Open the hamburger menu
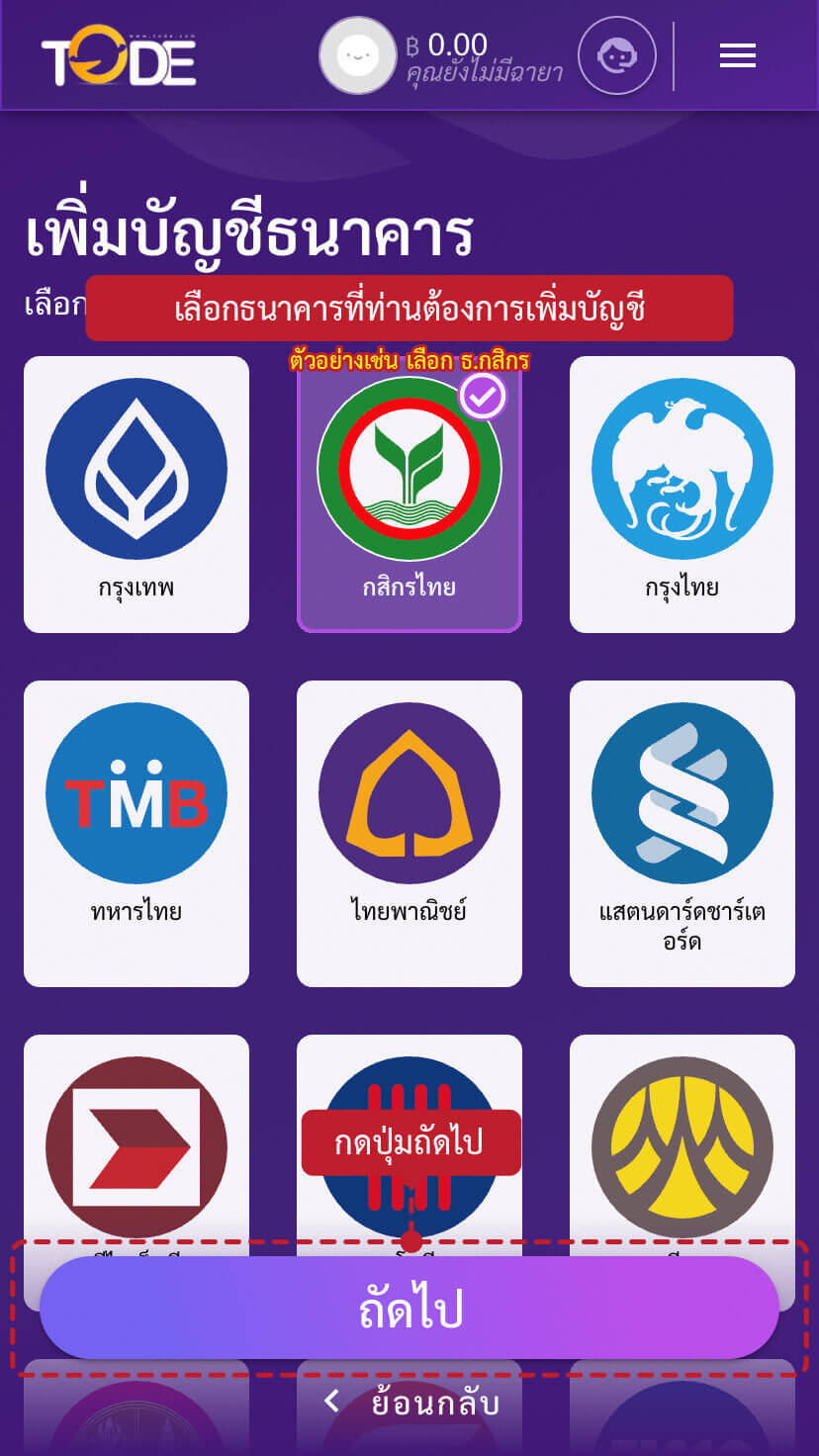This screenshot has width=819, height=1456. [737, 55]
